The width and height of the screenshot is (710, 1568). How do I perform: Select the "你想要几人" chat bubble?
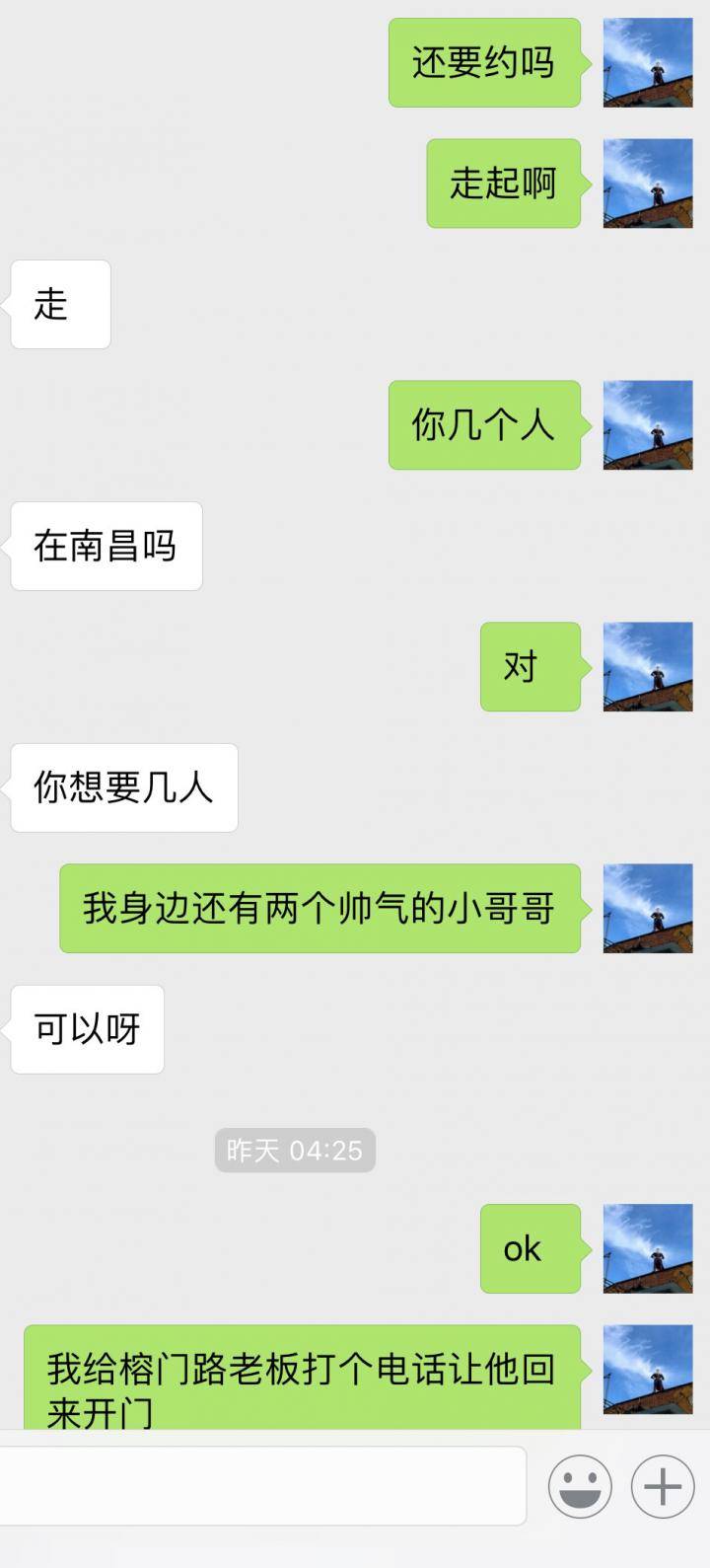click(x=123, y=787)
